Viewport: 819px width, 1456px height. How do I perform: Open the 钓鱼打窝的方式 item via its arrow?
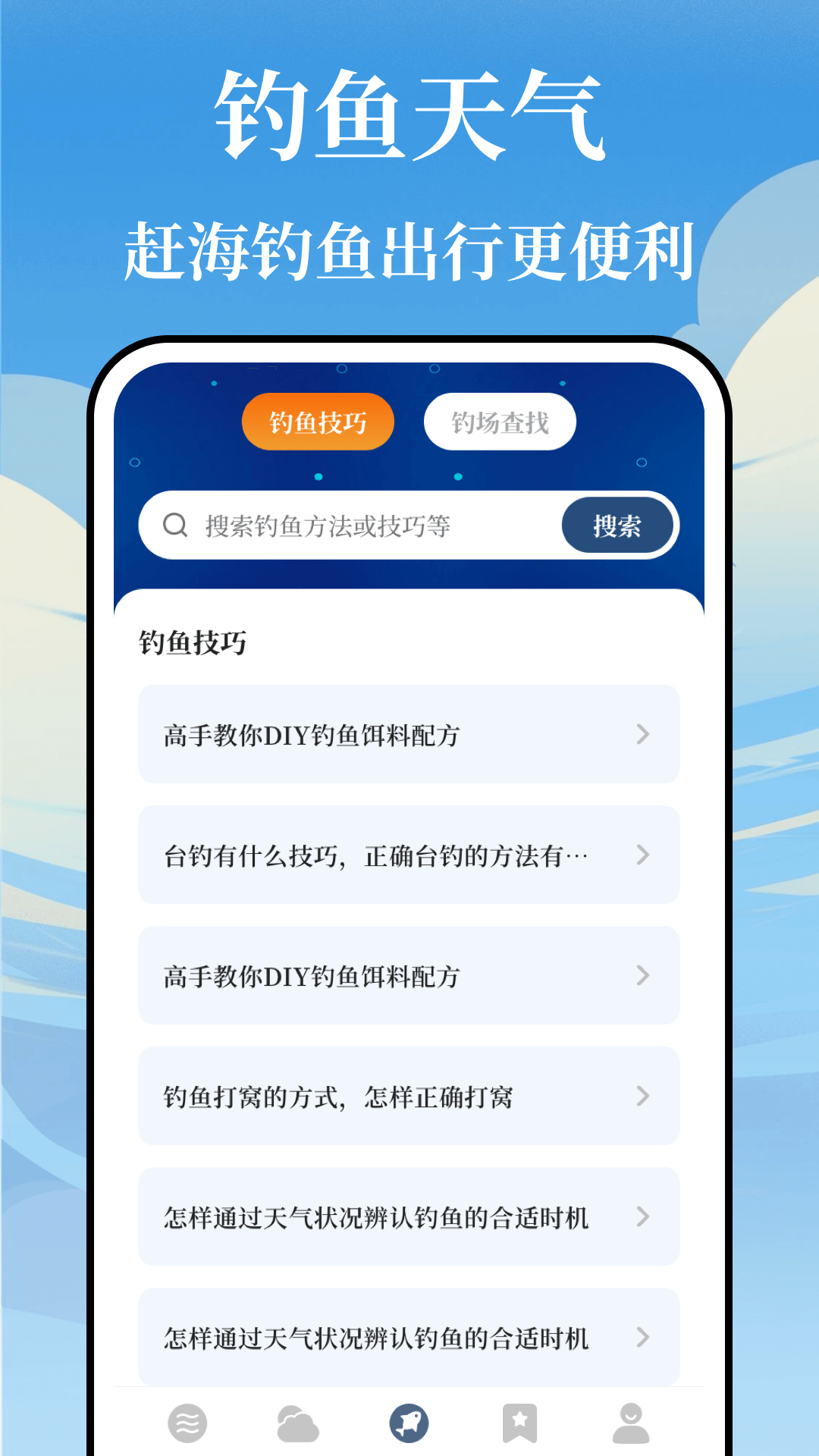(644, 1097)
